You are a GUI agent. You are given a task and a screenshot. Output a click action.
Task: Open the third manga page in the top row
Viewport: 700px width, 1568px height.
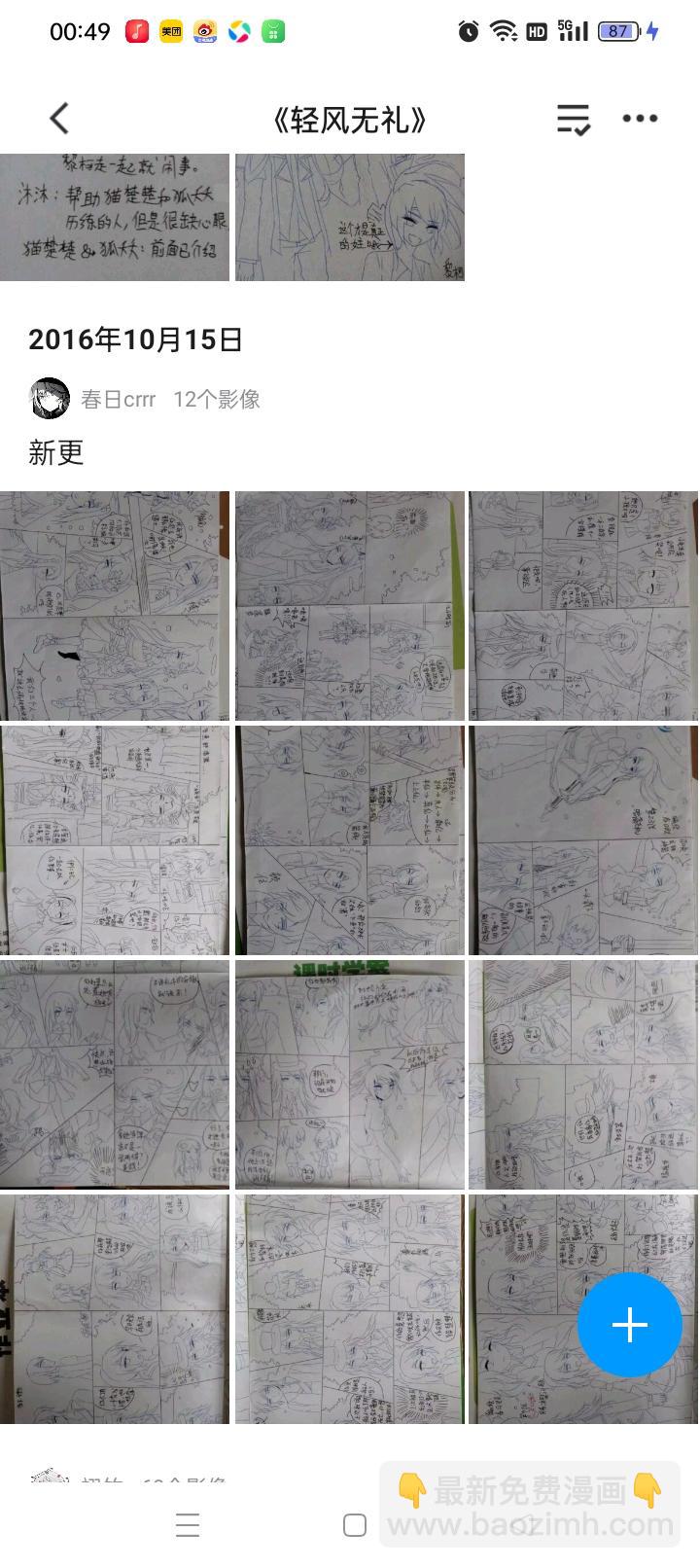(583, 606)
